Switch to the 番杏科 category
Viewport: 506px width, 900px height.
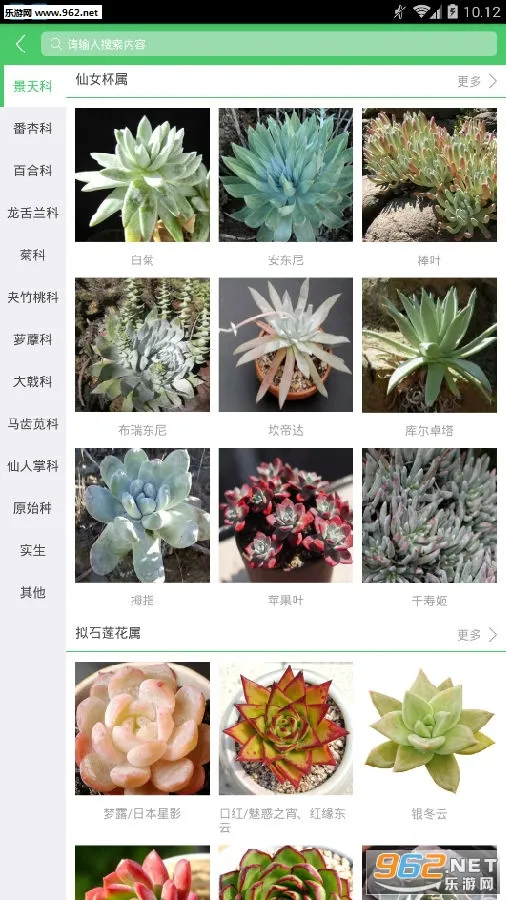click(x=33, y=129)
